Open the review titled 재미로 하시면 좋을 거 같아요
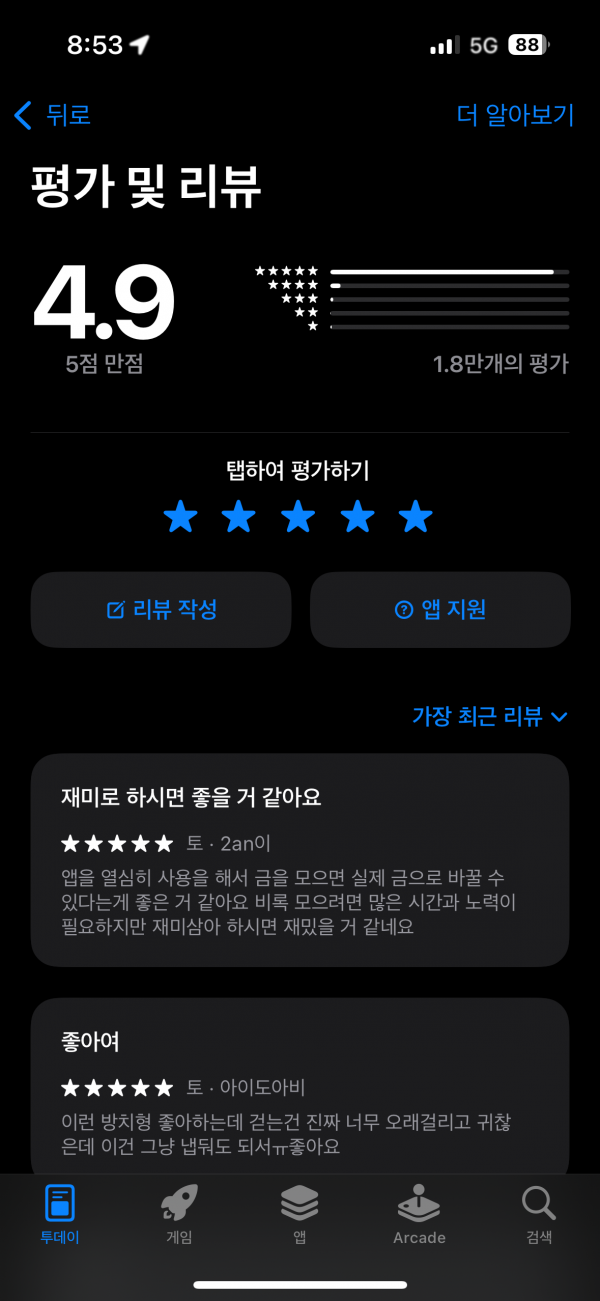 pyautogui.click(x=300, y=860)
